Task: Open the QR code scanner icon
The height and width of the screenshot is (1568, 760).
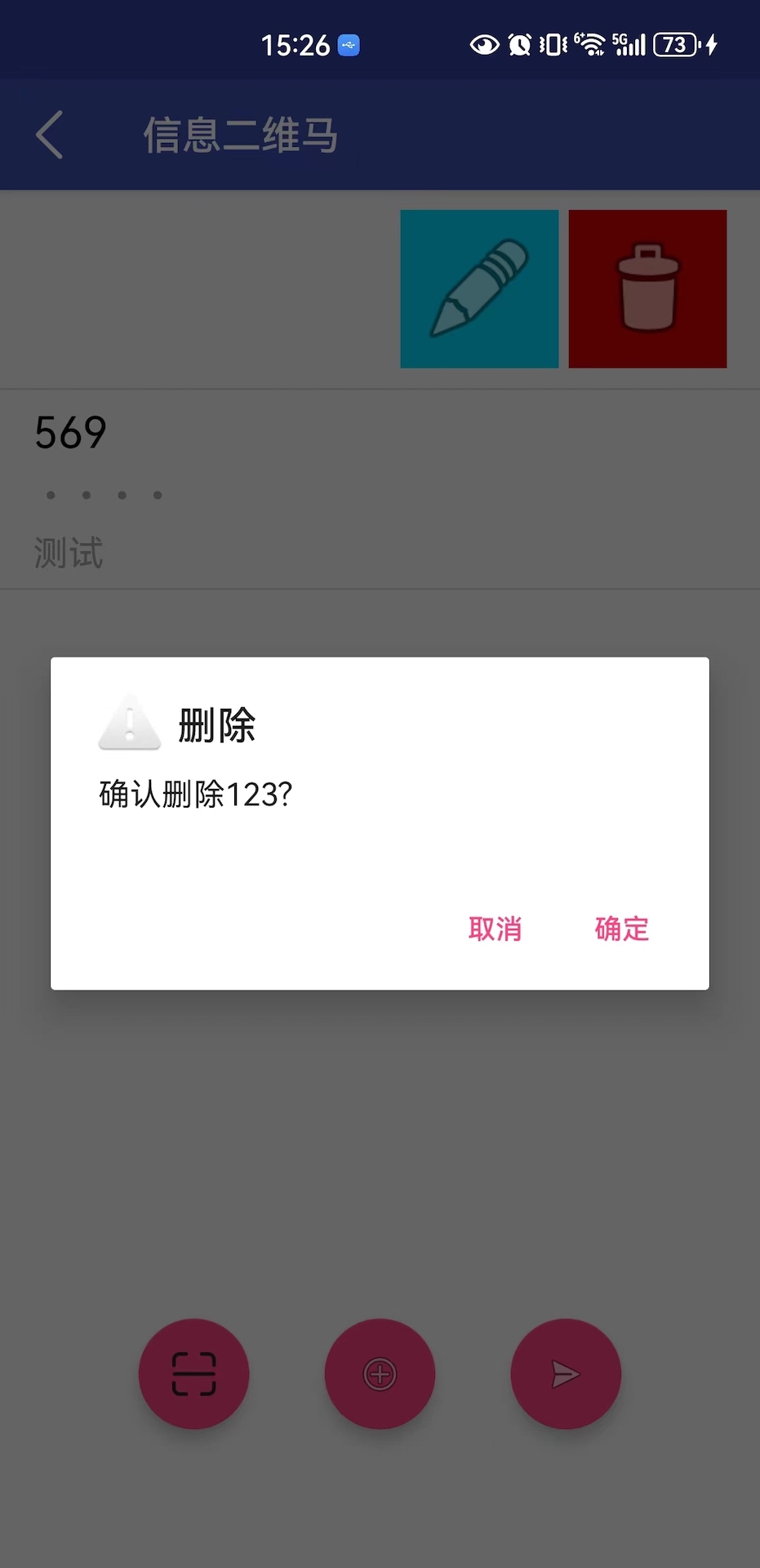Action: click(x=193, y=1374)
